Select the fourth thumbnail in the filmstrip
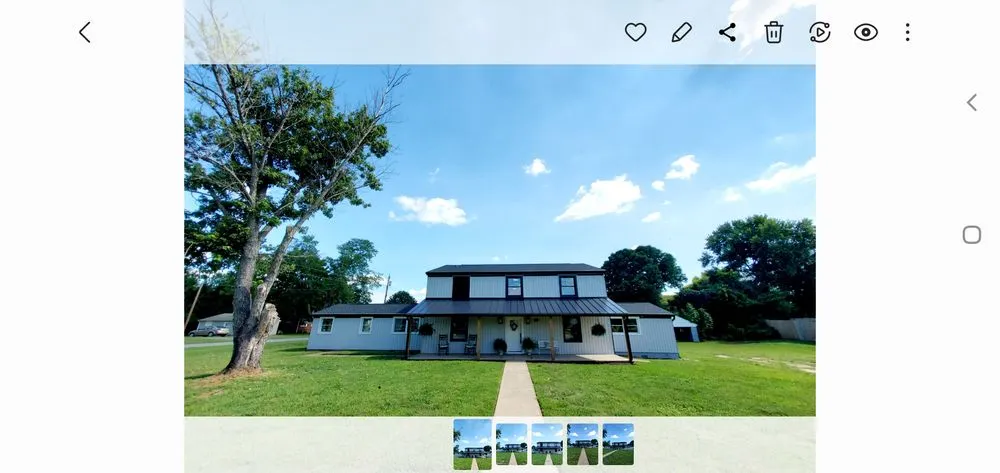 [x=582, y=444]
